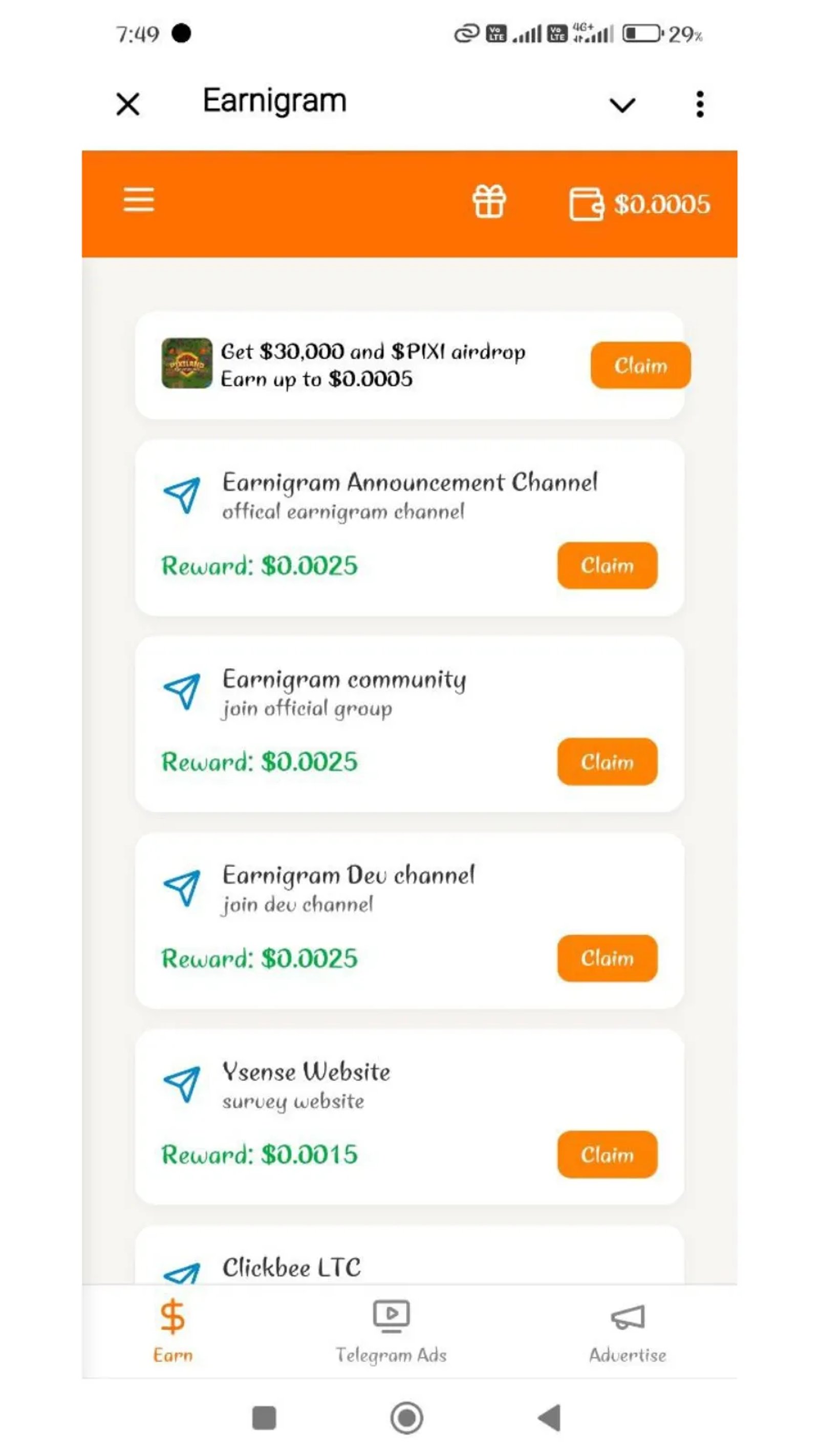Select the Earnigram community Telegram icon
Viewport: 819px width, 1456px height.
tap(182, 694)
